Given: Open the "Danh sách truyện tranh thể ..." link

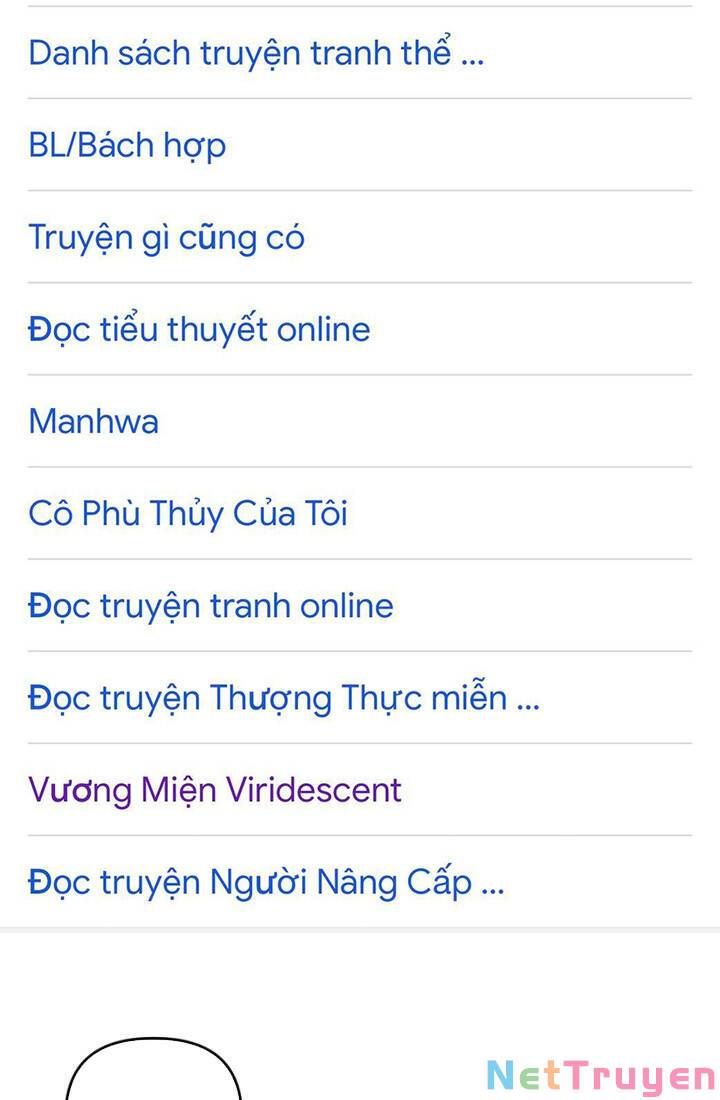Looking at the screenshot, I should [x=255, y=52].
